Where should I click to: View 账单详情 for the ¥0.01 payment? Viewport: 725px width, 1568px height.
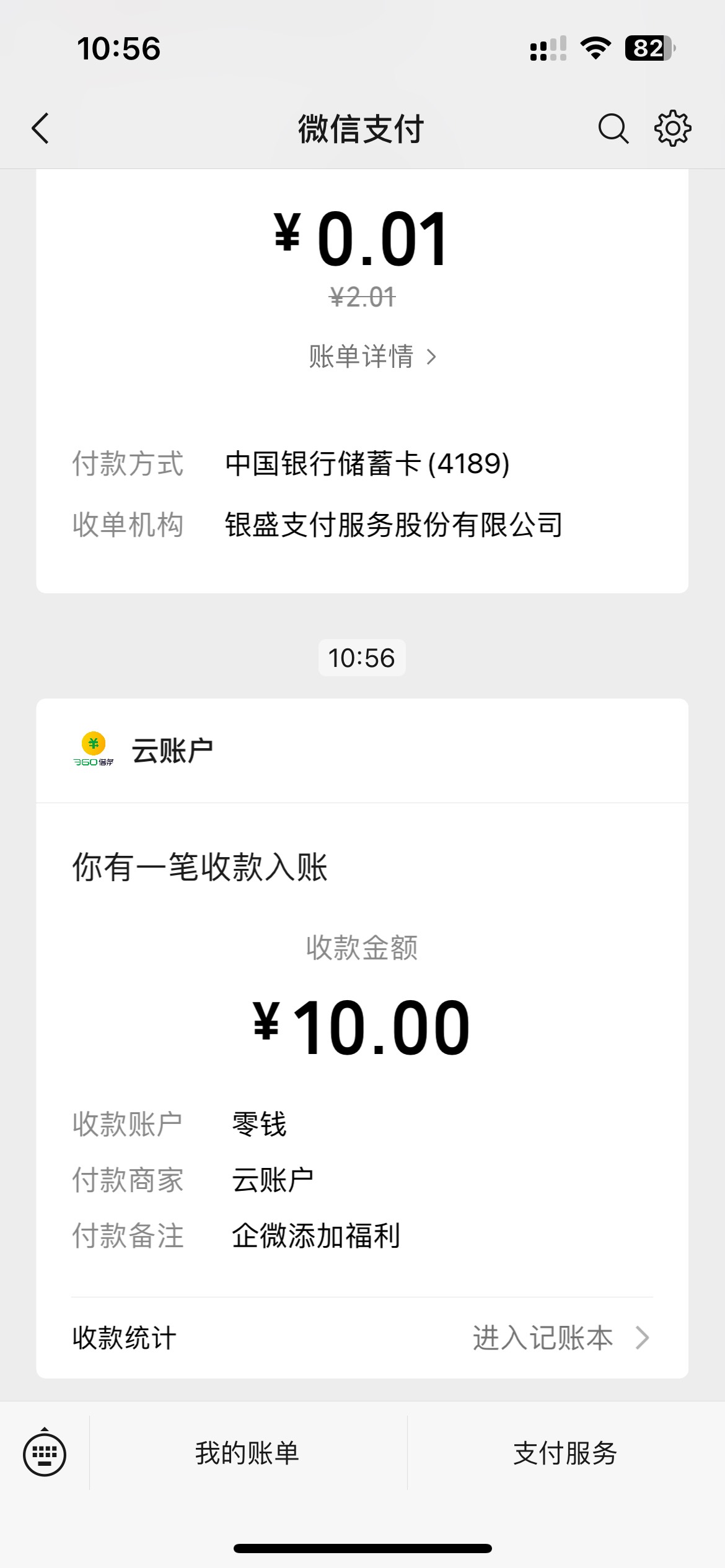[x=373, y=357]
